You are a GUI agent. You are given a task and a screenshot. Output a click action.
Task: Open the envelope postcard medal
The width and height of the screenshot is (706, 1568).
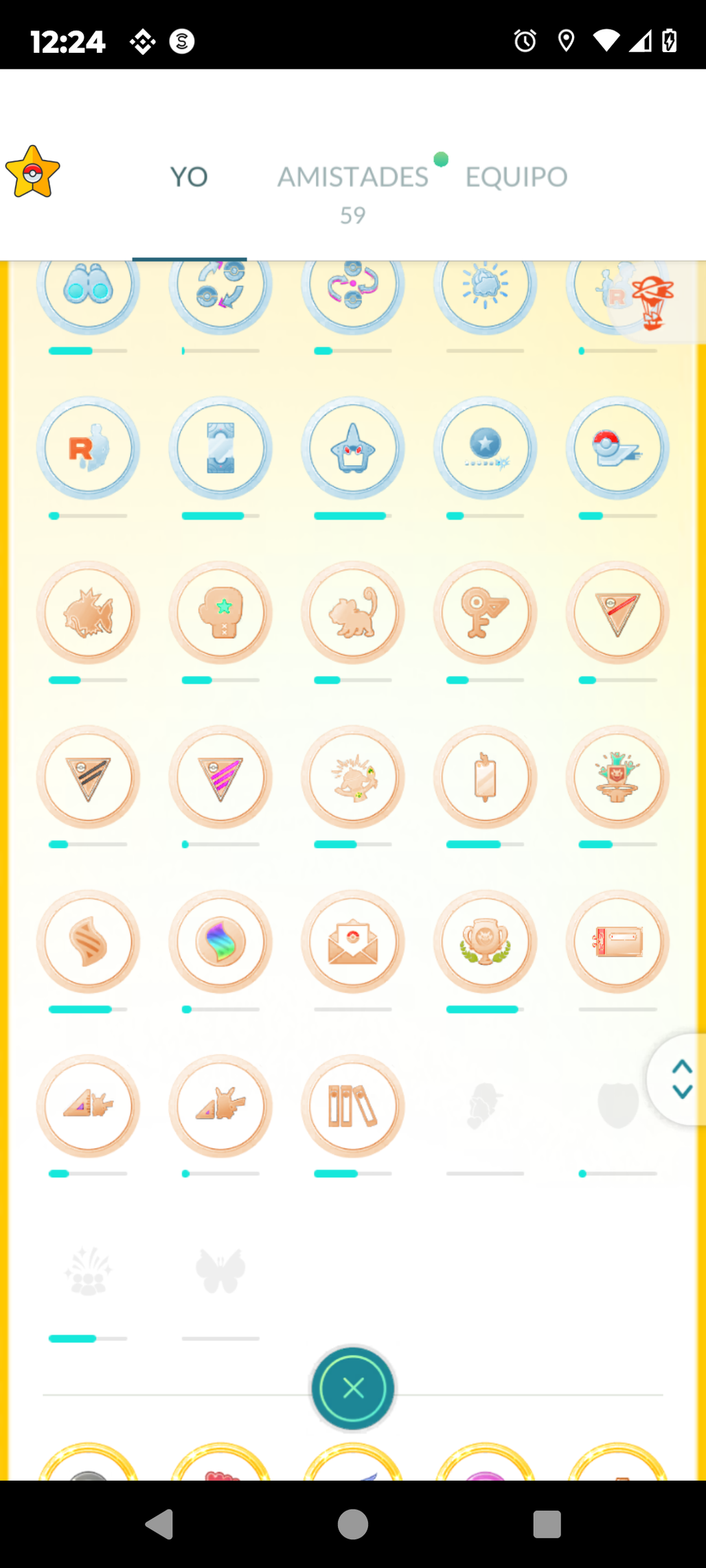tap(353, 942)
